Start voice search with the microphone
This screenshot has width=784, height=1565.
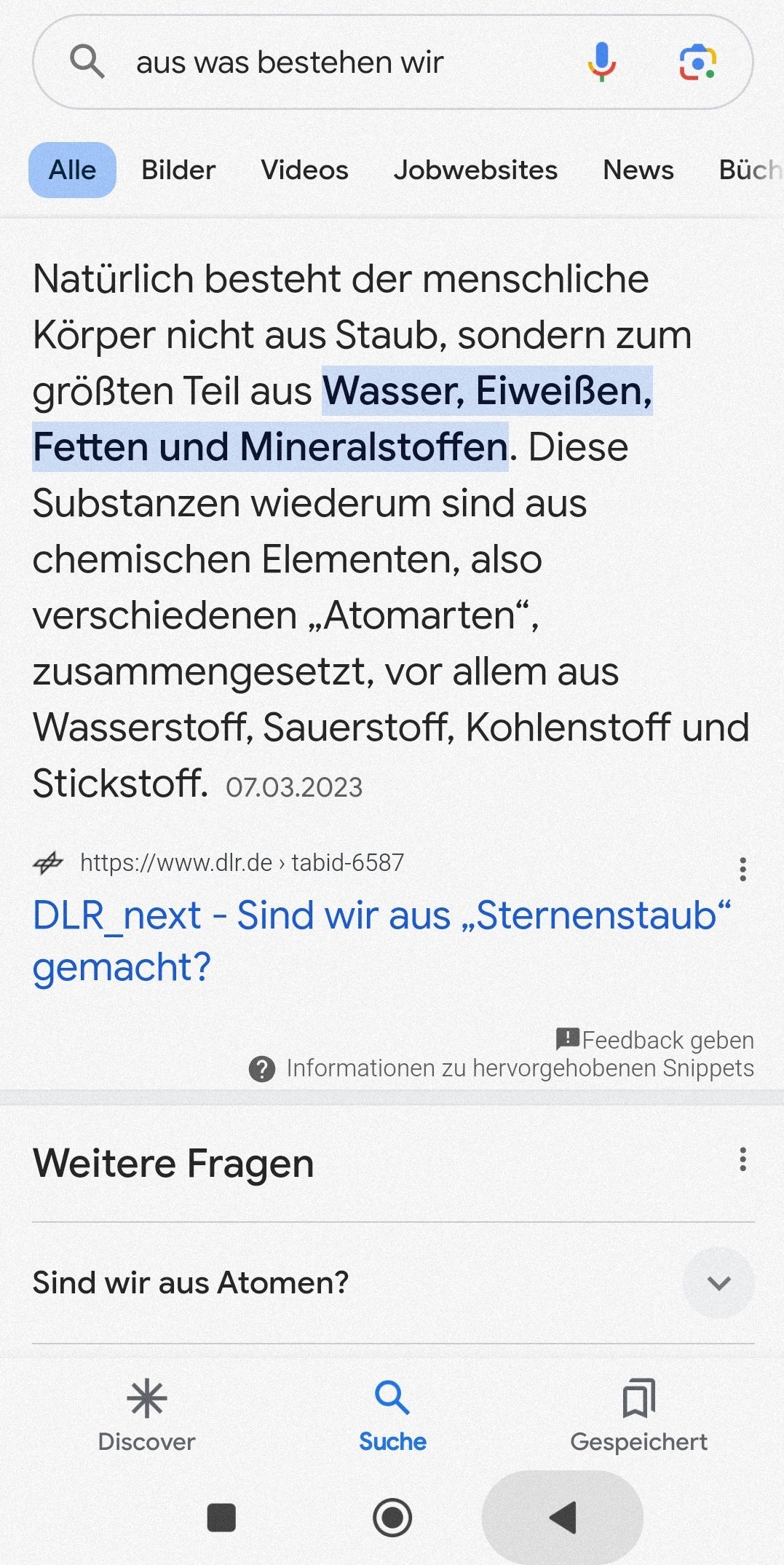[x=601, y=63]
